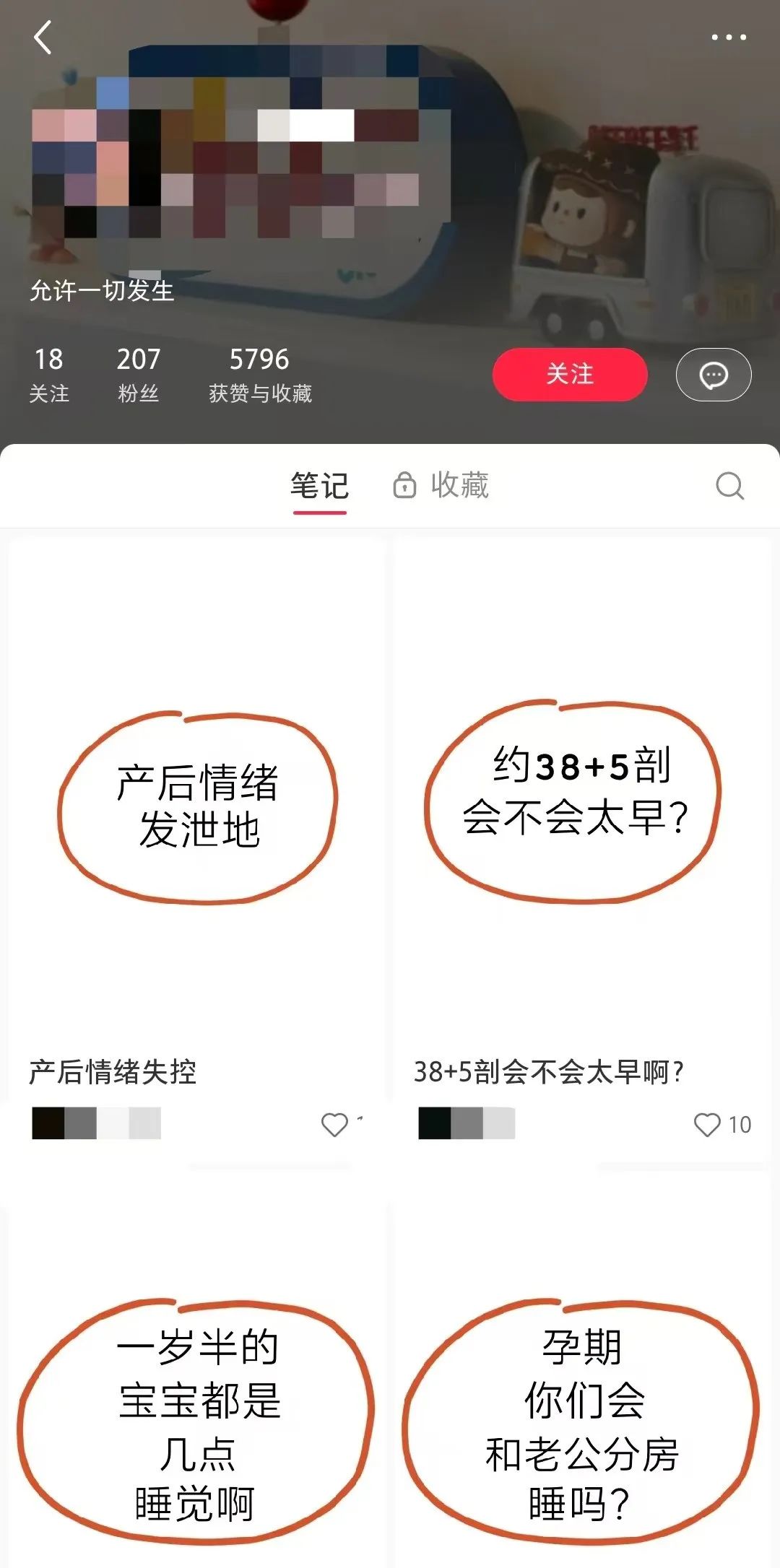Switch to the locked 收藏 tab
Viewport: 780px width, 1568px height.
coord(441,485)
